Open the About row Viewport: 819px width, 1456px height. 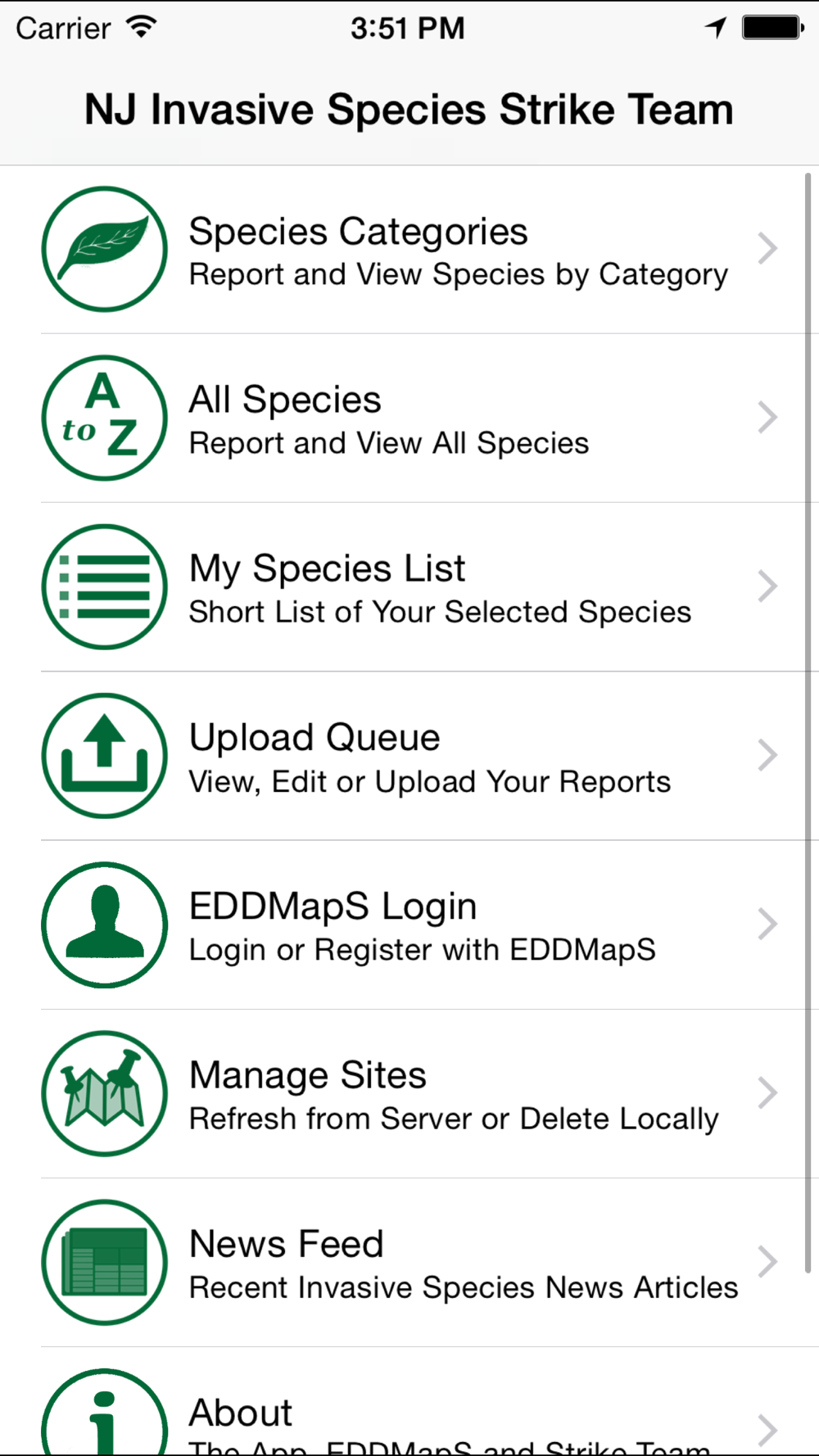409,1401
